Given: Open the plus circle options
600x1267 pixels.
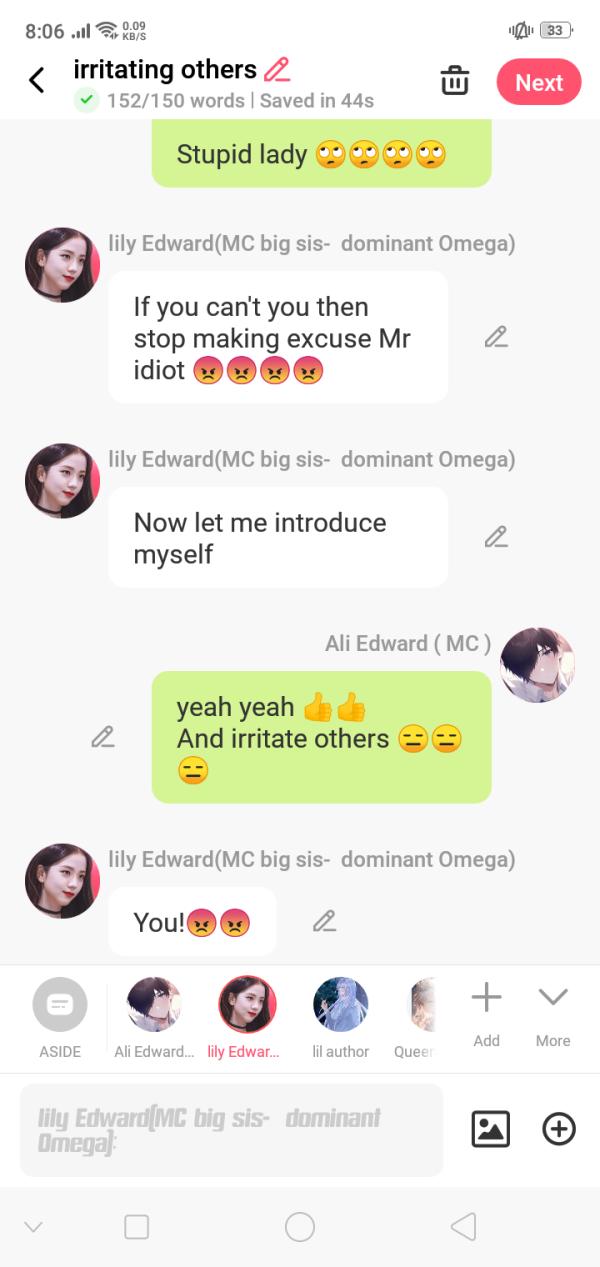Looking at the screenshot, I should click(559, 1129).
